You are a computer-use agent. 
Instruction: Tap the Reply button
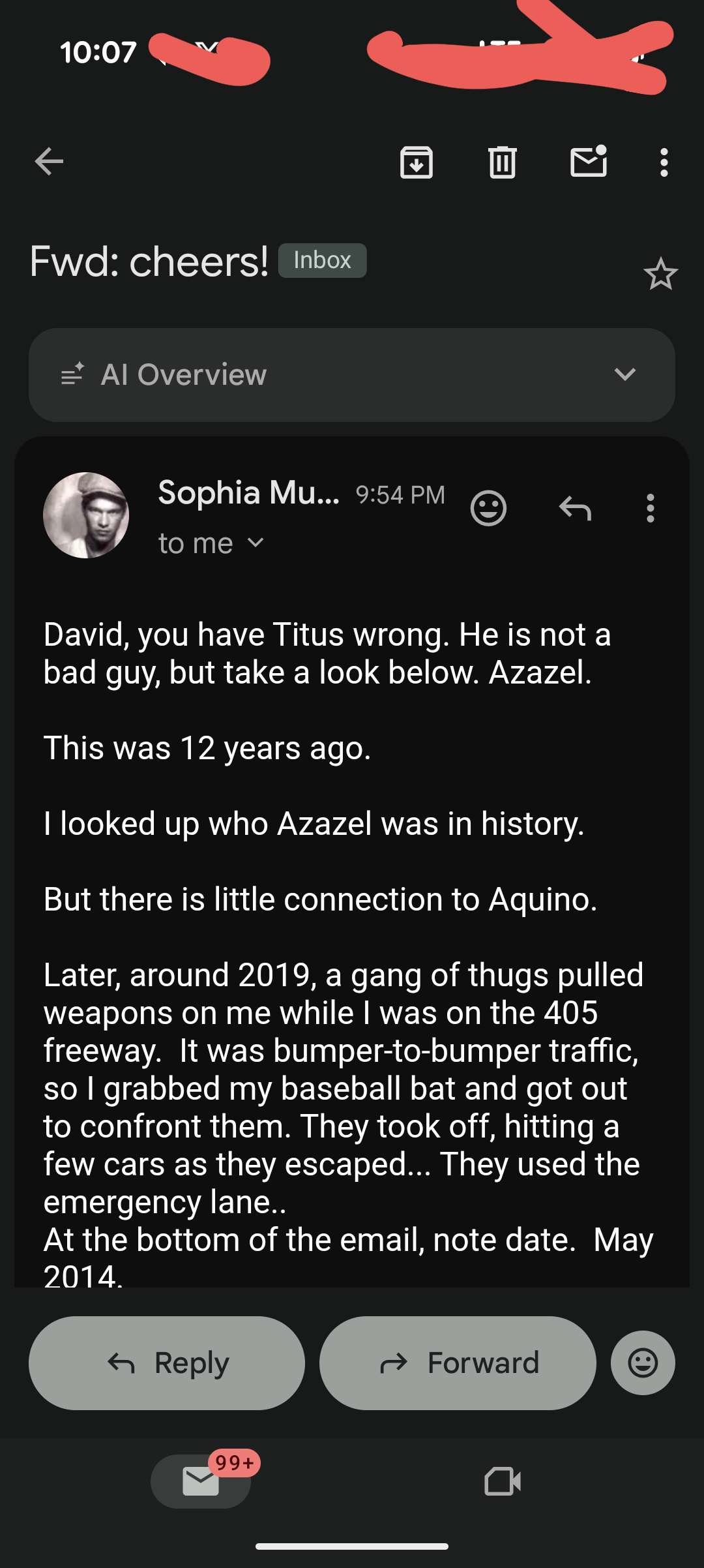pos(167,1363)
